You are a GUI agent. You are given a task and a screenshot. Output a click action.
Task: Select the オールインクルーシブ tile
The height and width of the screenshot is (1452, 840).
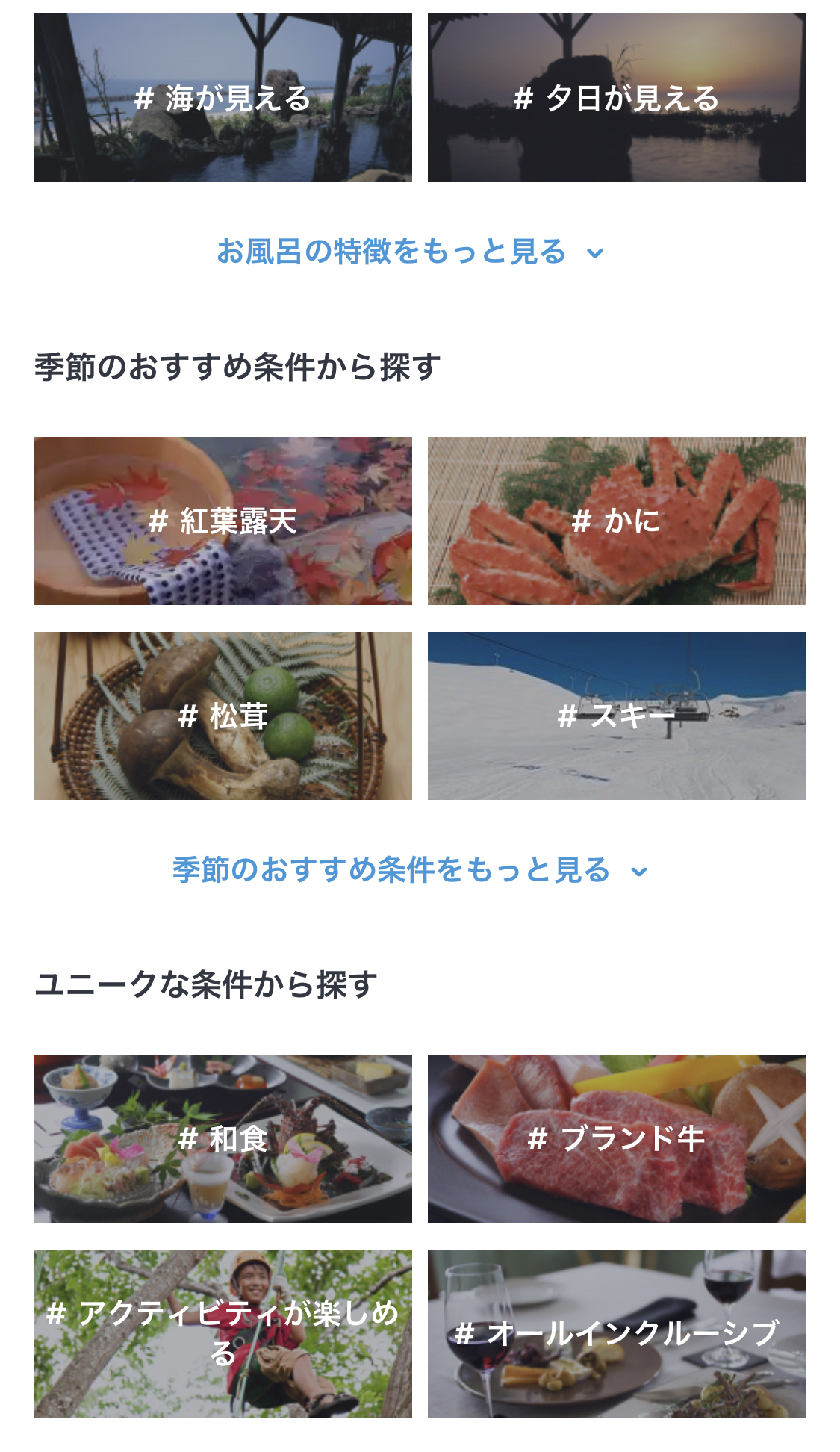[x=617, y=1333]
